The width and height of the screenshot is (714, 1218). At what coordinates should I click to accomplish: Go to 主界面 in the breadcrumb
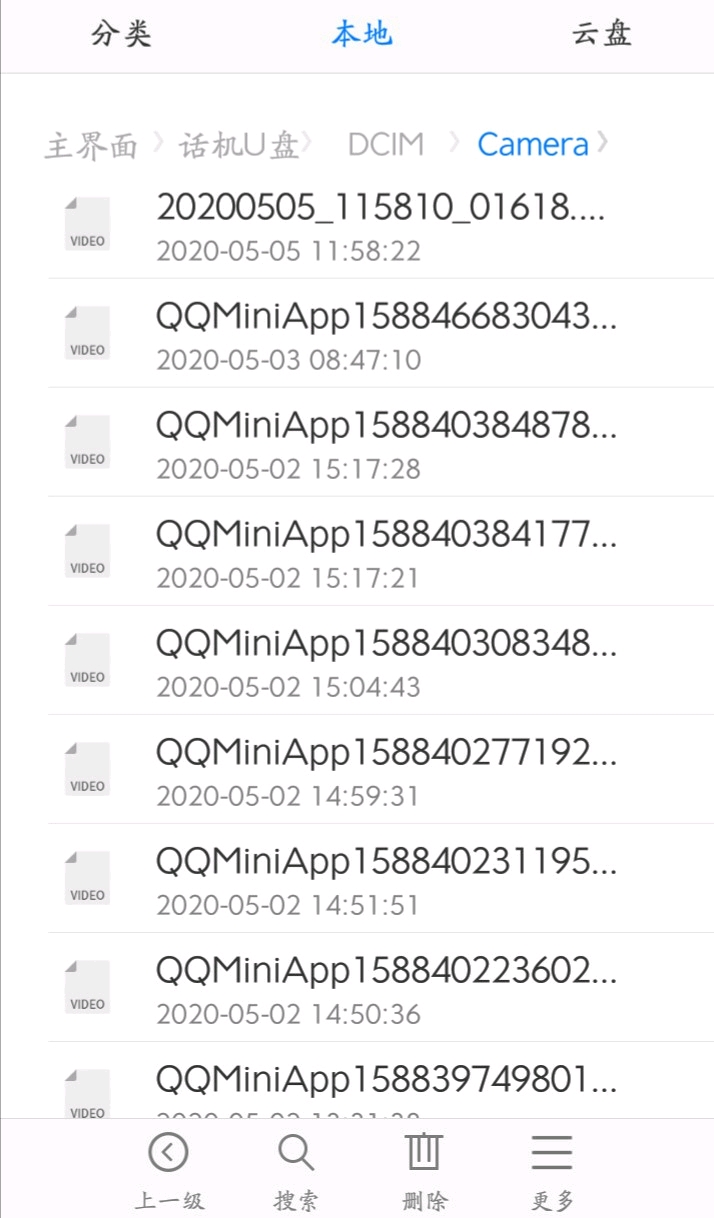91,146
